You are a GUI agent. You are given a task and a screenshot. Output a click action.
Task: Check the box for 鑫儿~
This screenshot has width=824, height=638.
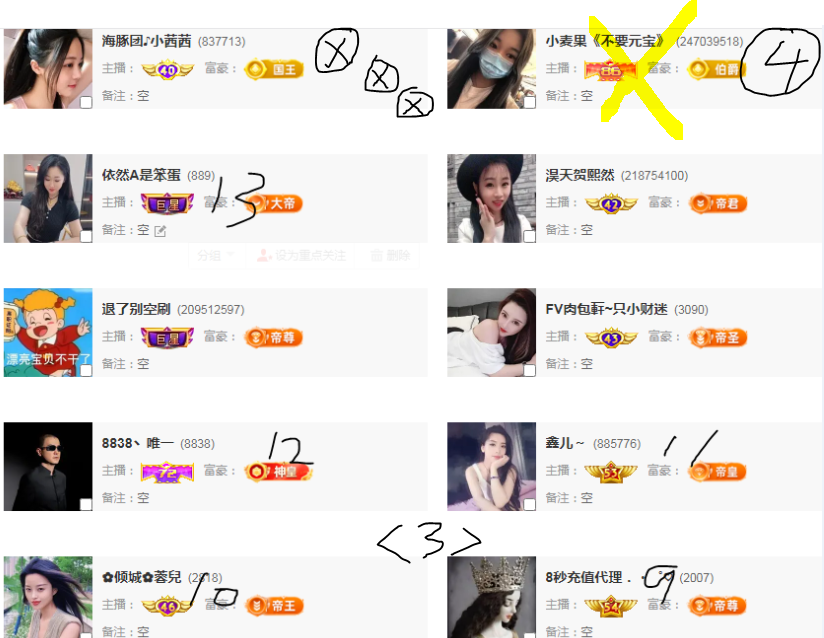point(529,504)
